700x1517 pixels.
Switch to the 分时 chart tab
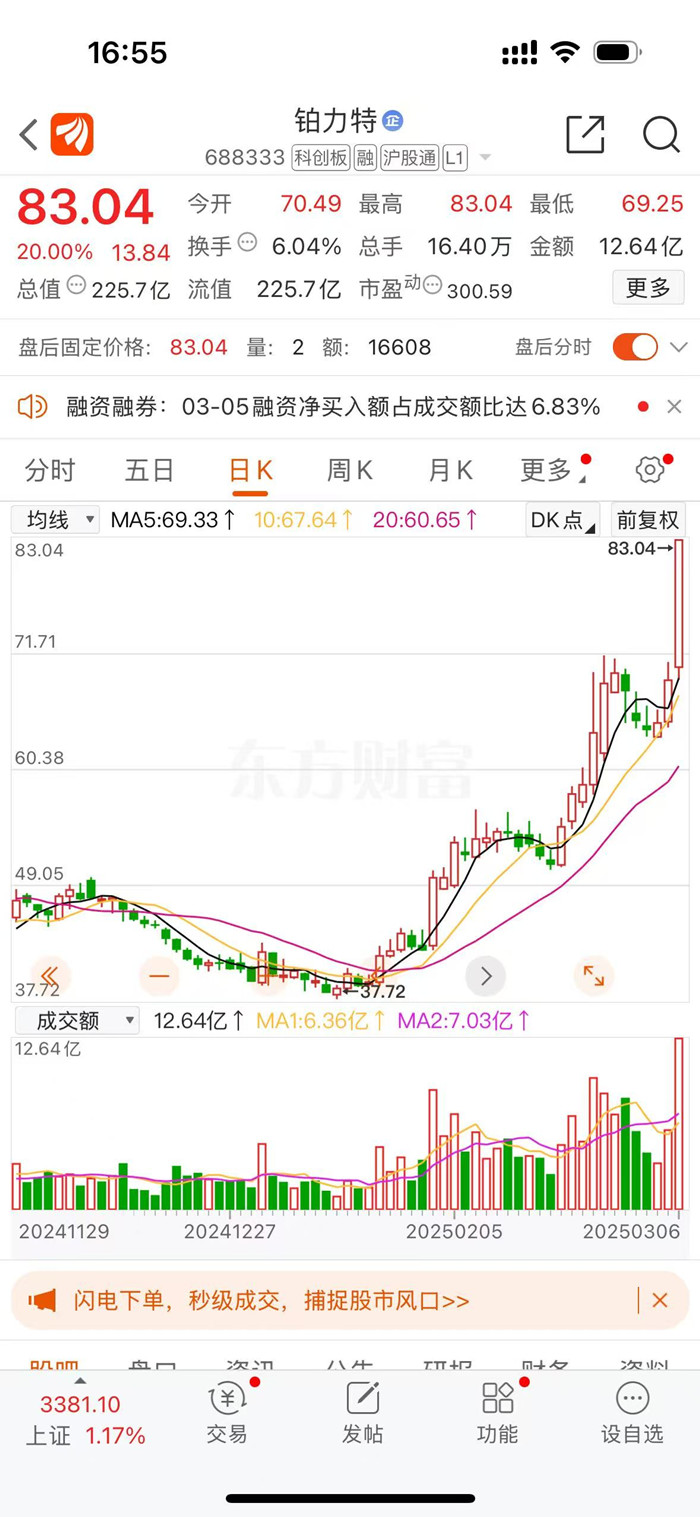50,470
